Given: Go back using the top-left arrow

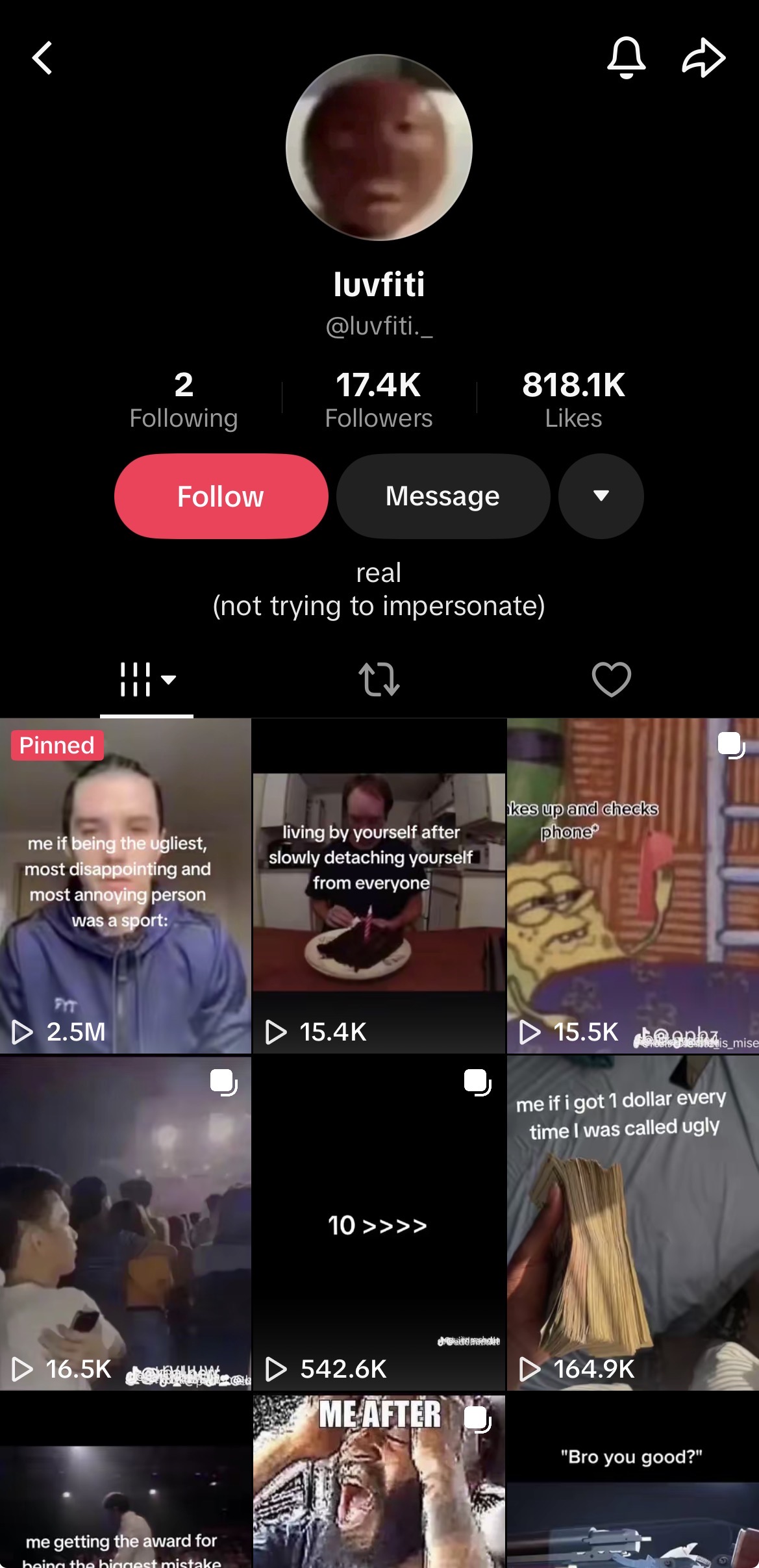Looking at the screenshot, I should click(43, 58).
